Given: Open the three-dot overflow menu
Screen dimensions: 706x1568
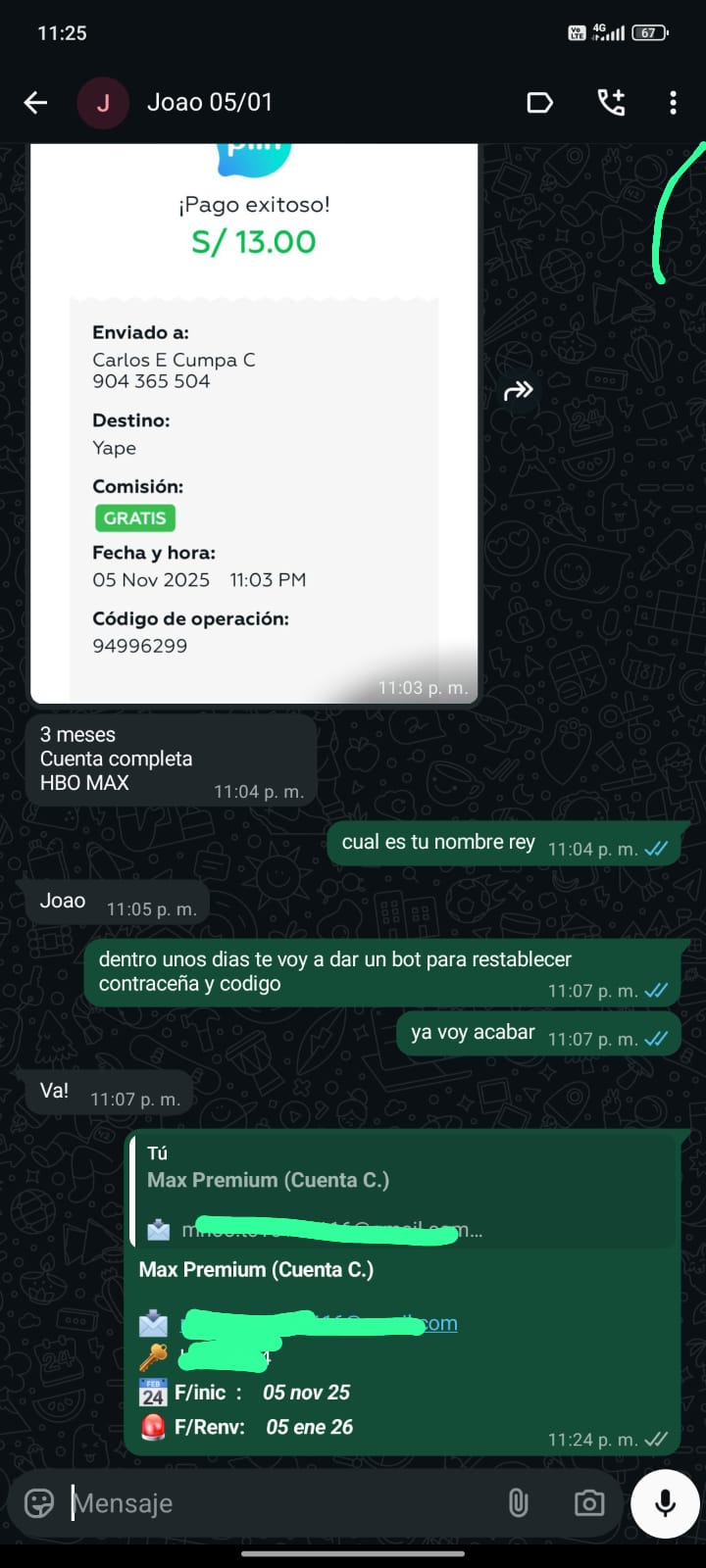Looking at the screenshot, I should tap(673, 102).
